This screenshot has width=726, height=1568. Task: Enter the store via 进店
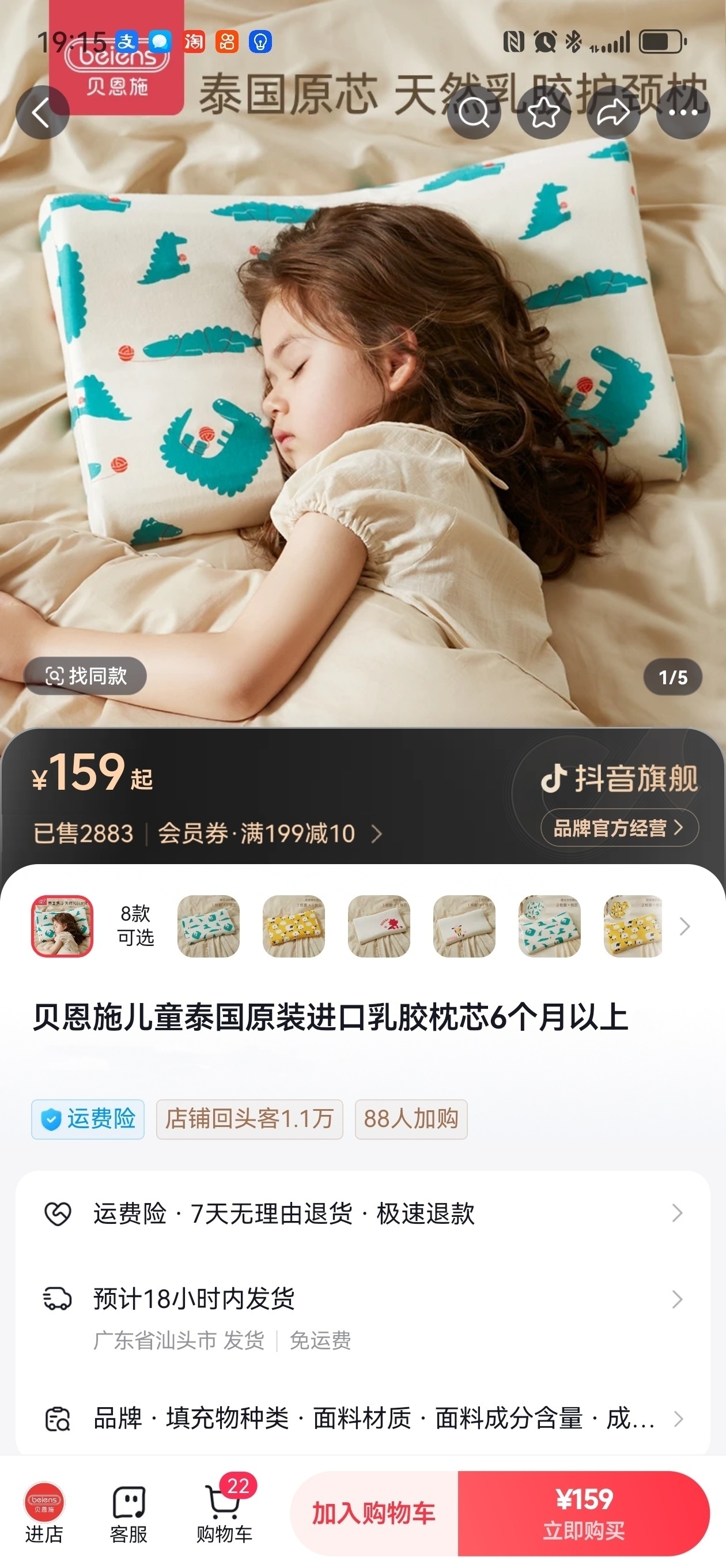(44, 1512)
